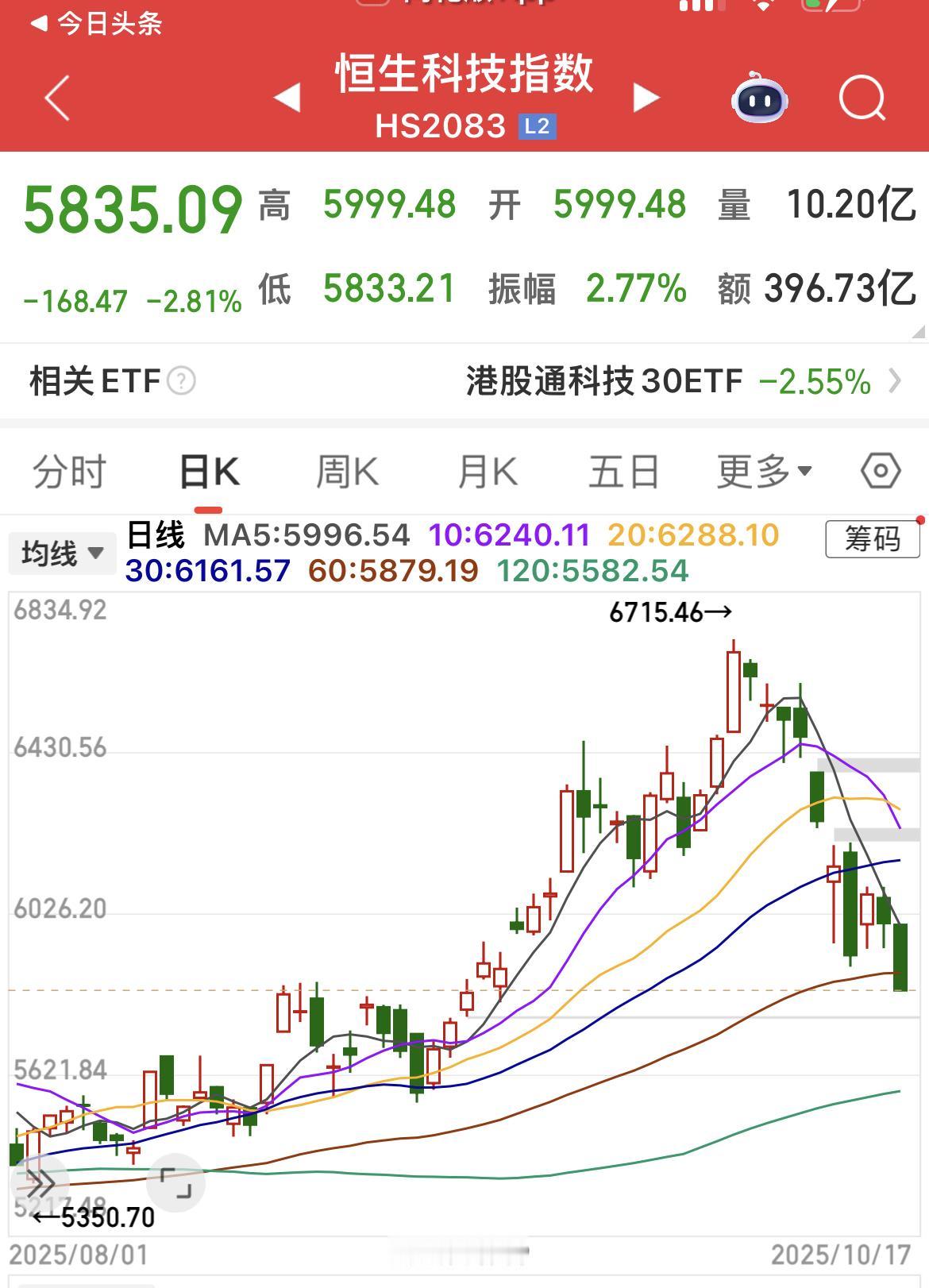This screenshot has height=1288, width=929.
Task: Switch to the 分时 chart tab
Action: tap(69, 472)
